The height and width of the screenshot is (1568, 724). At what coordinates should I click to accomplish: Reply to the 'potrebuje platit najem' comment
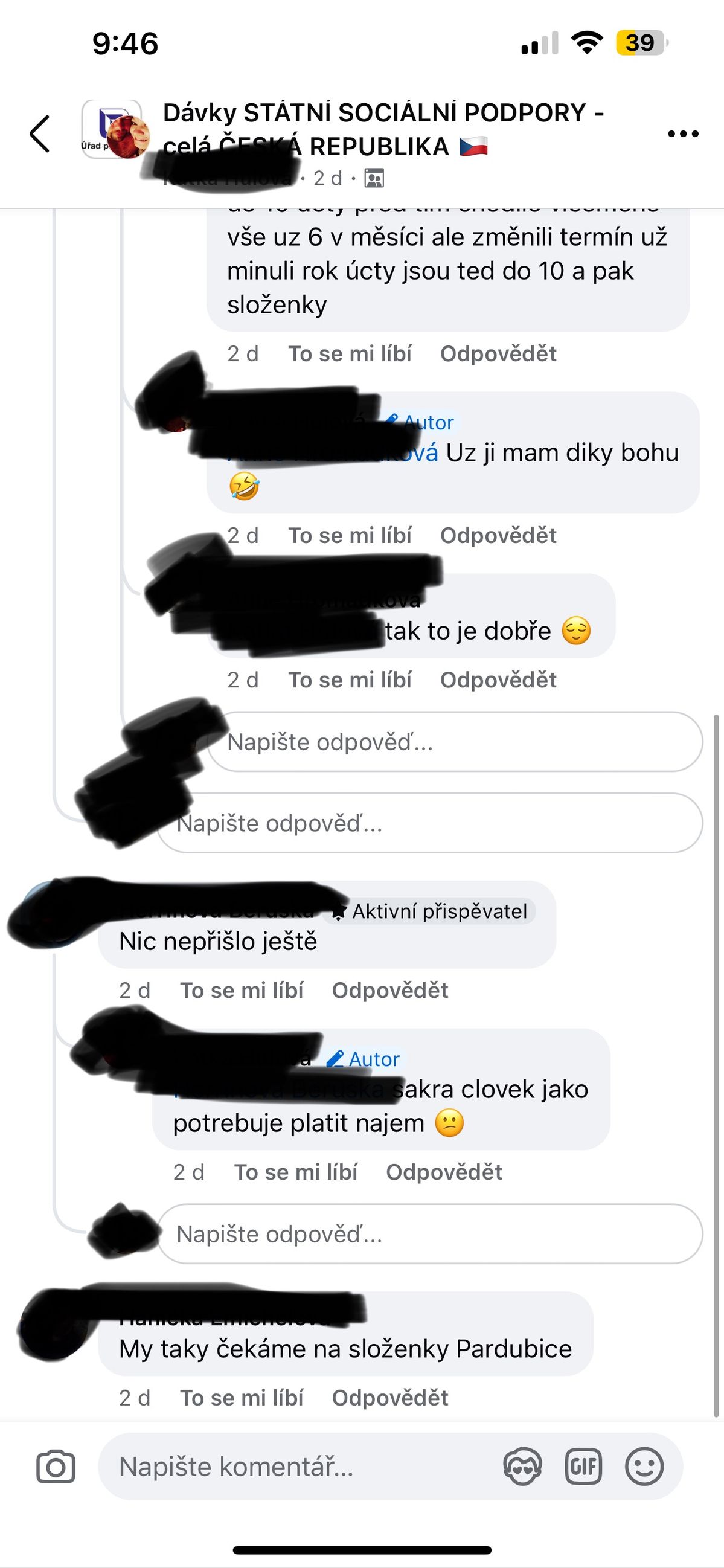click(x=444, y=1172)
